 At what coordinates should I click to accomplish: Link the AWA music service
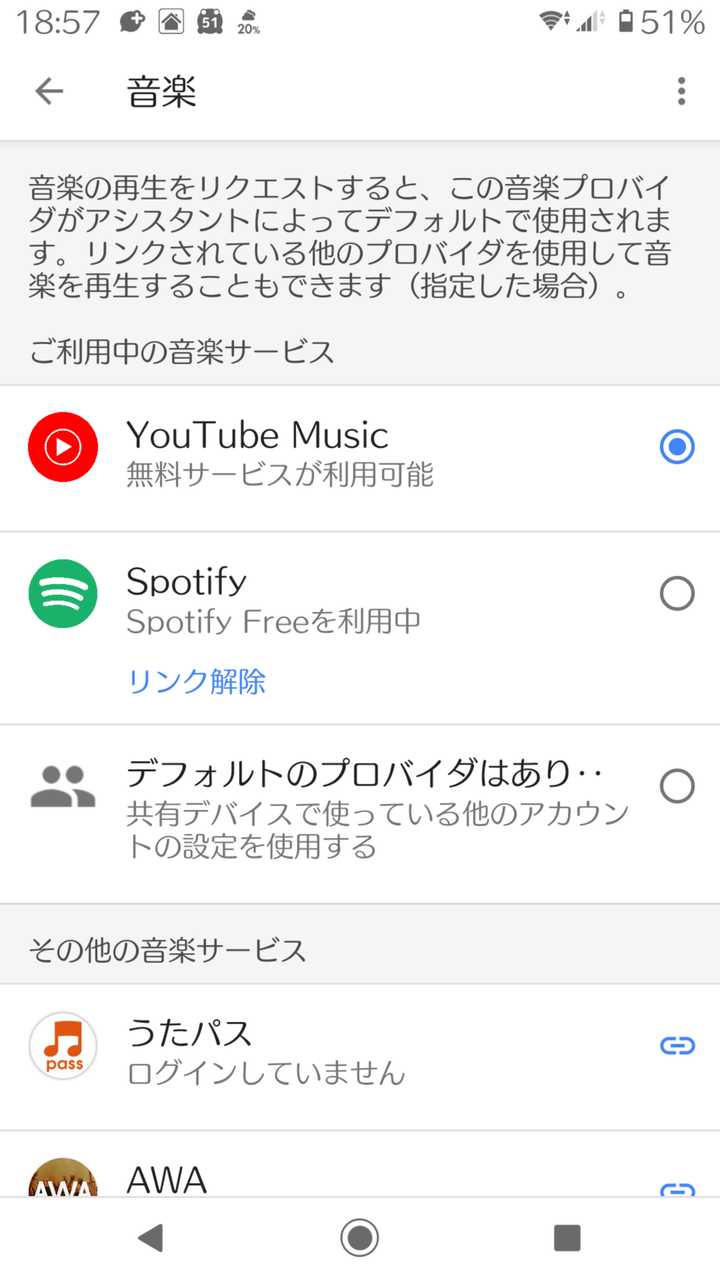tap(677, 1189)
